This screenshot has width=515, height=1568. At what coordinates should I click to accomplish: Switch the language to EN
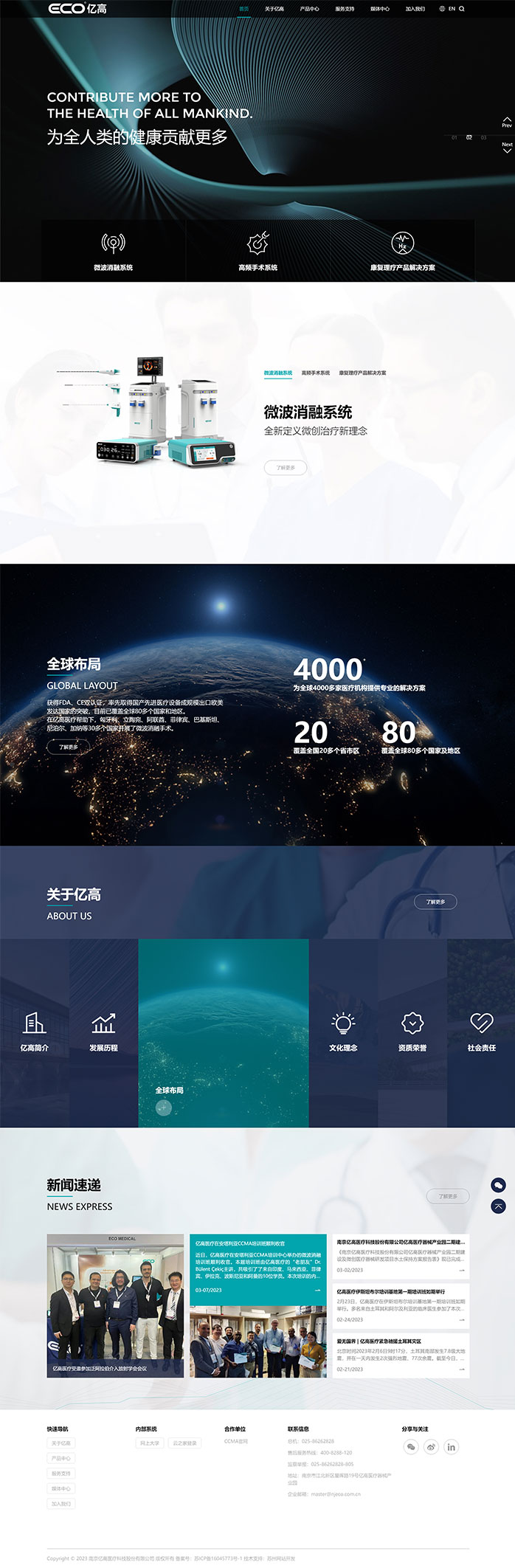click(x=448, y=9)
